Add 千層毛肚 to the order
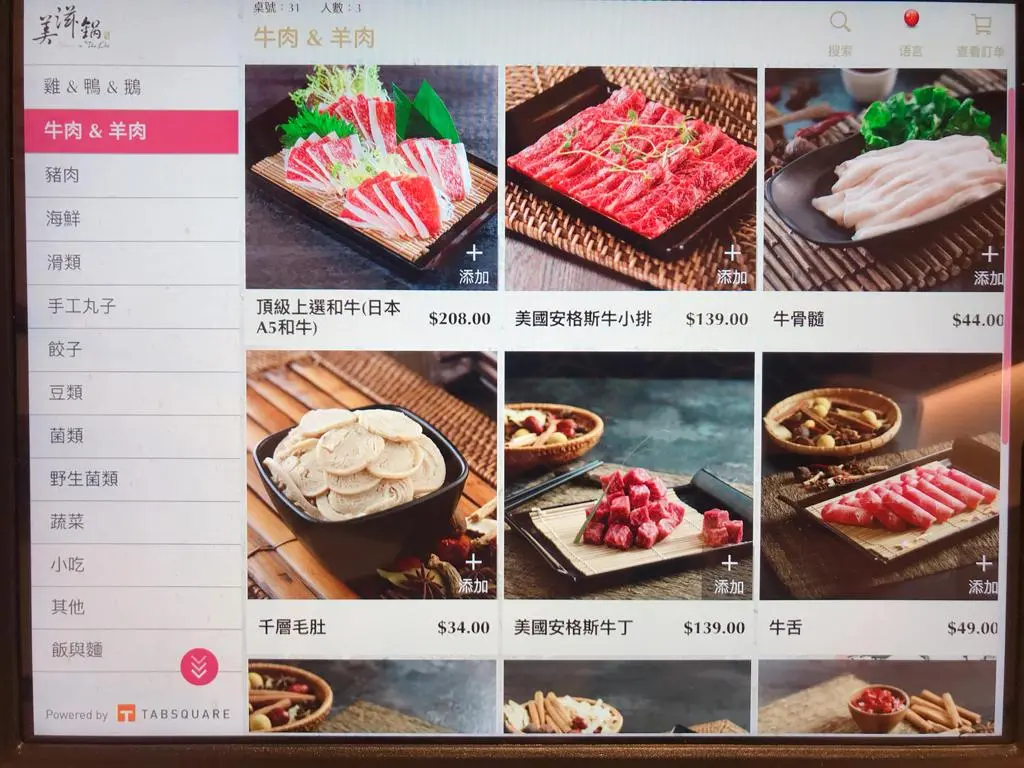 [473, 574]
